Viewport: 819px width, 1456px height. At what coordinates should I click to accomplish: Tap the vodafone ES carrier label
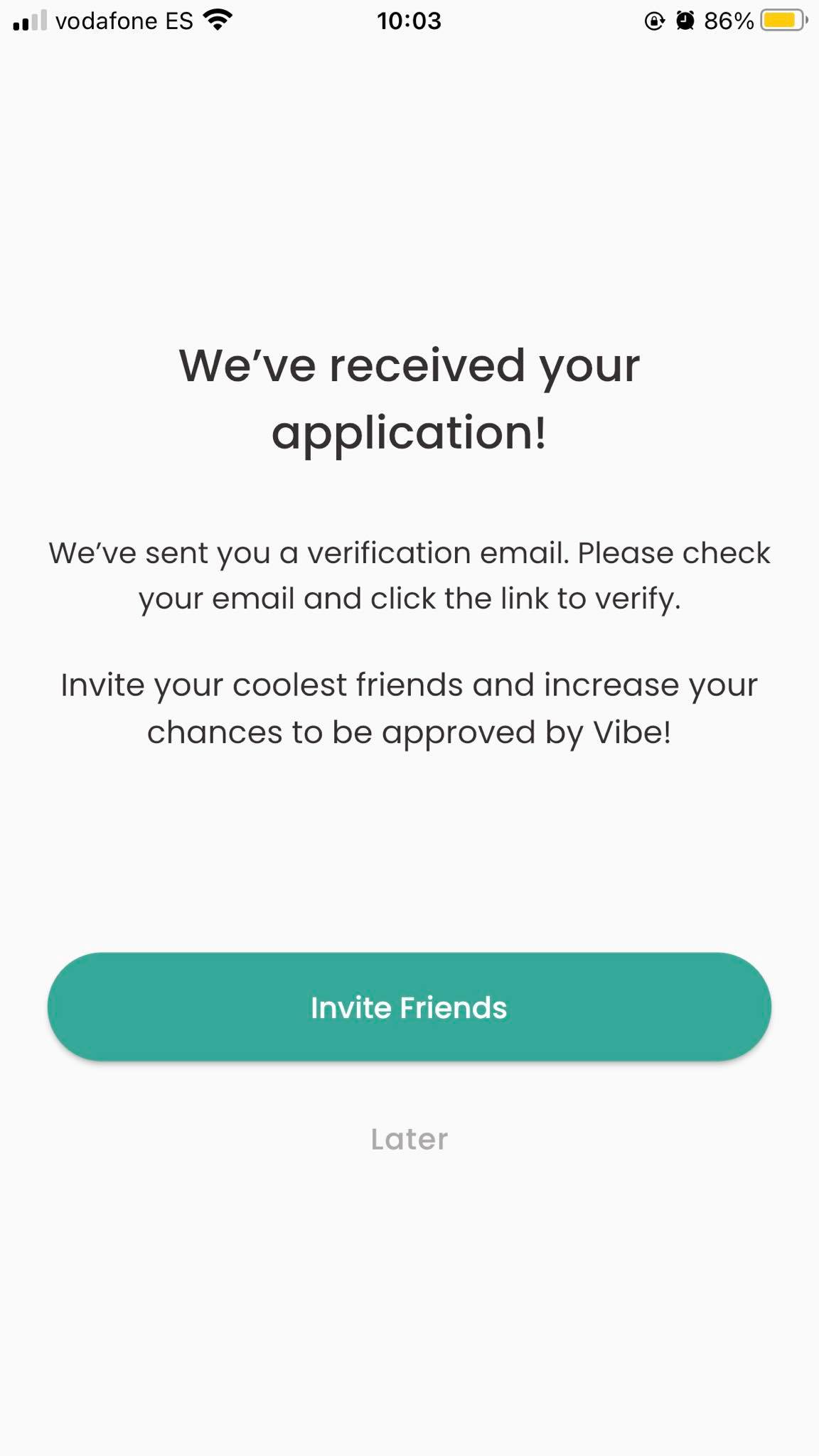coord(124,21)
